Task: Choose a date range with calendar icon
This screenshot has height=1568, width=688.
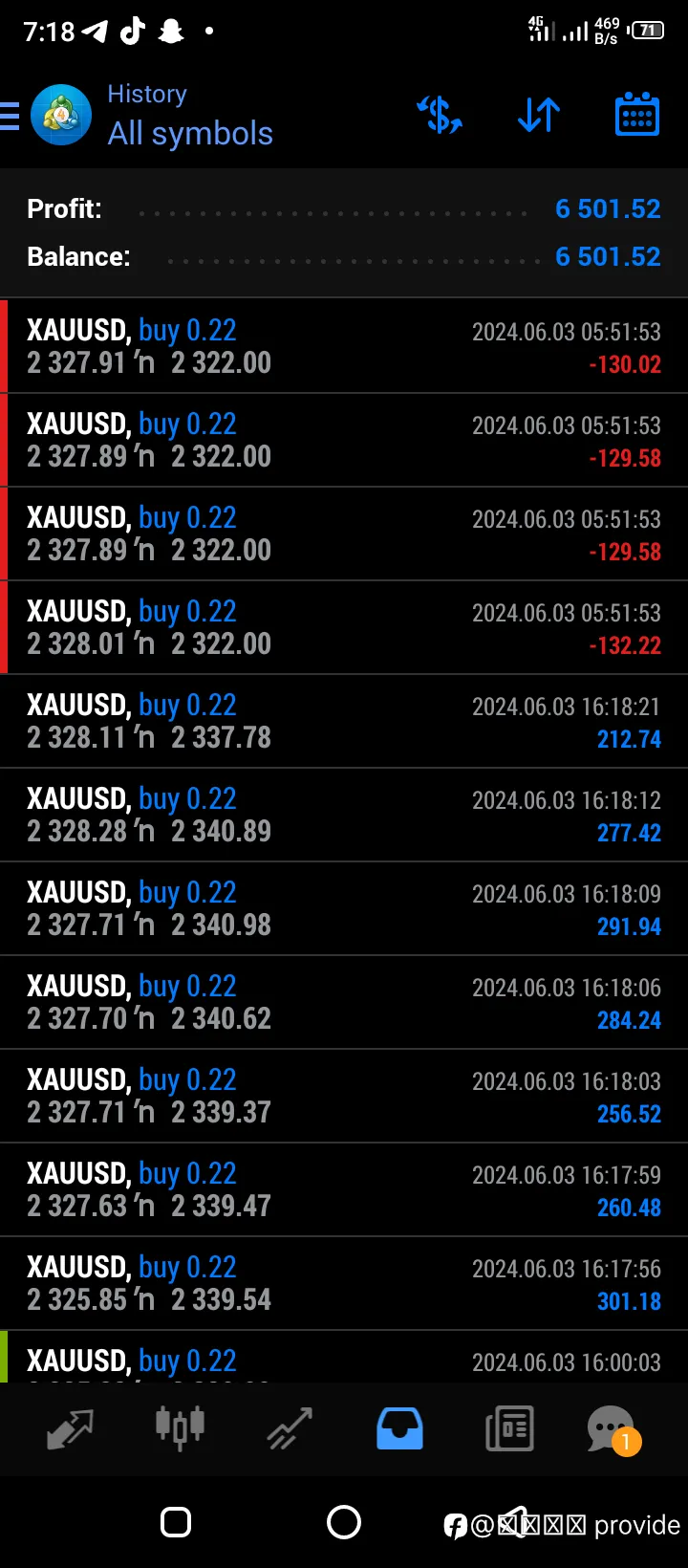Action: click(x=637, y=115)
